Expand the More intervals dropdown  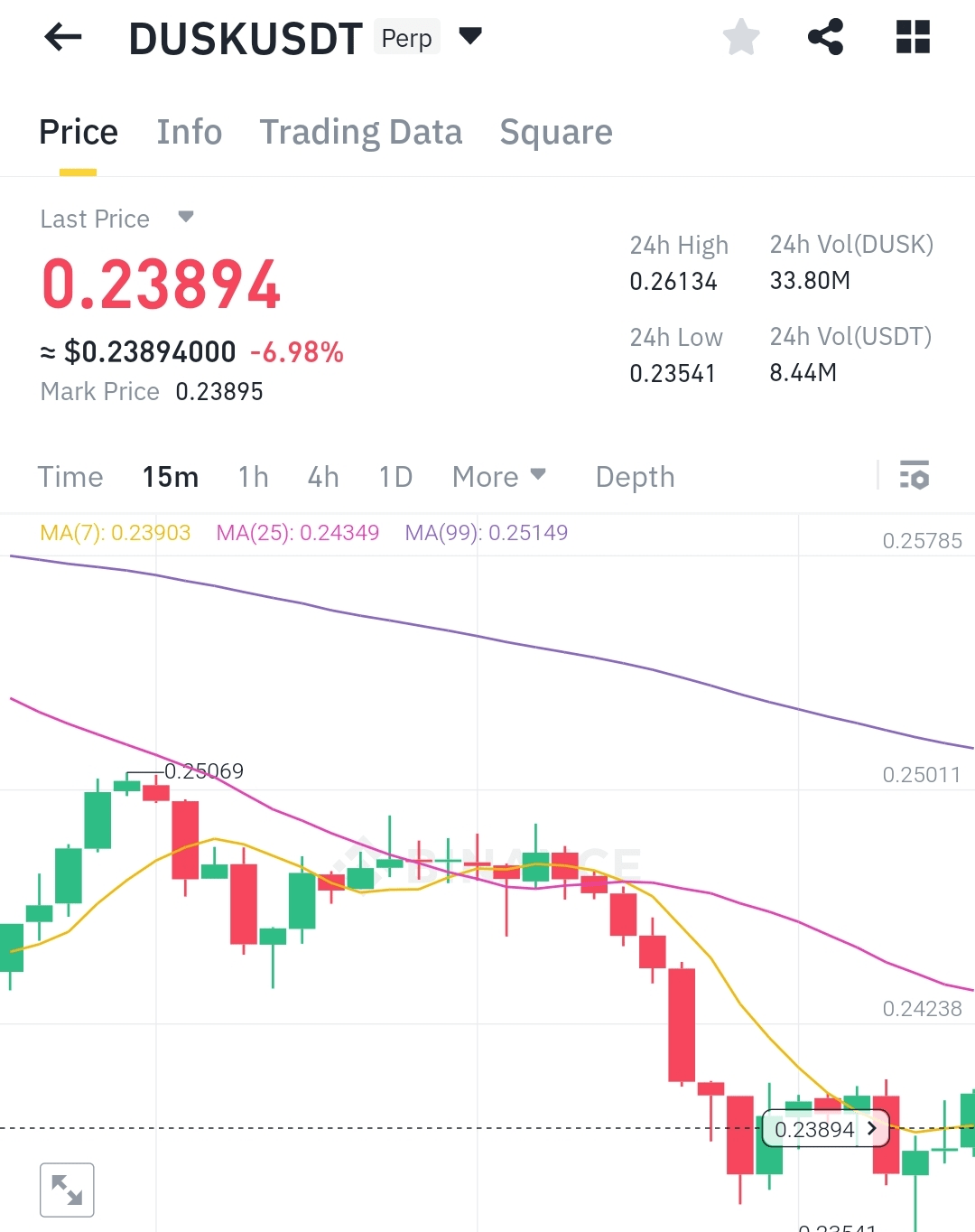point(498,477)
